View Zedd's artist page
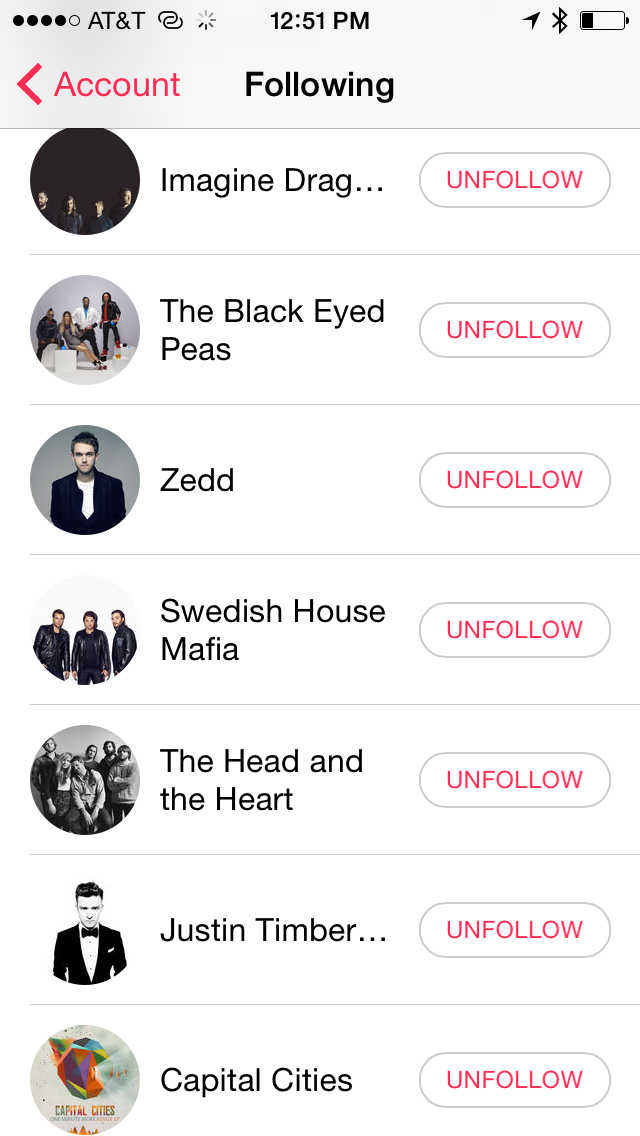 point(197,480)
